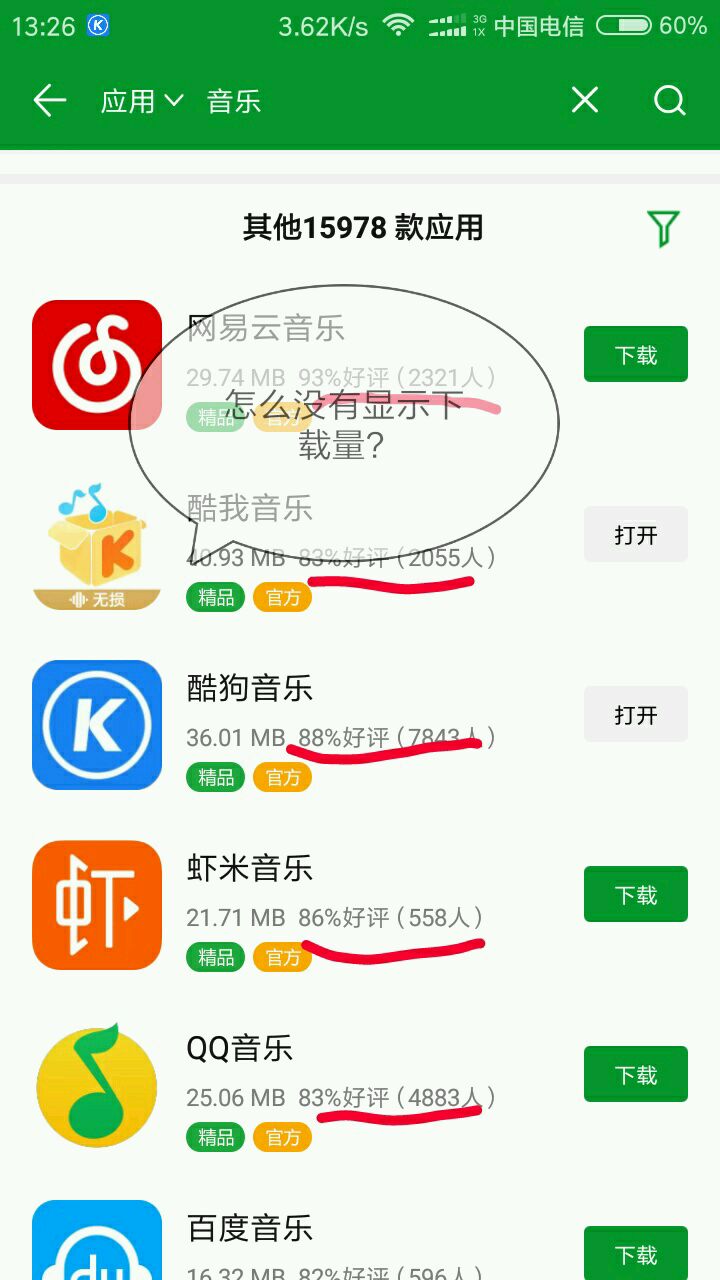
Task: Download 虾米音乐
Action: point(636,894)
